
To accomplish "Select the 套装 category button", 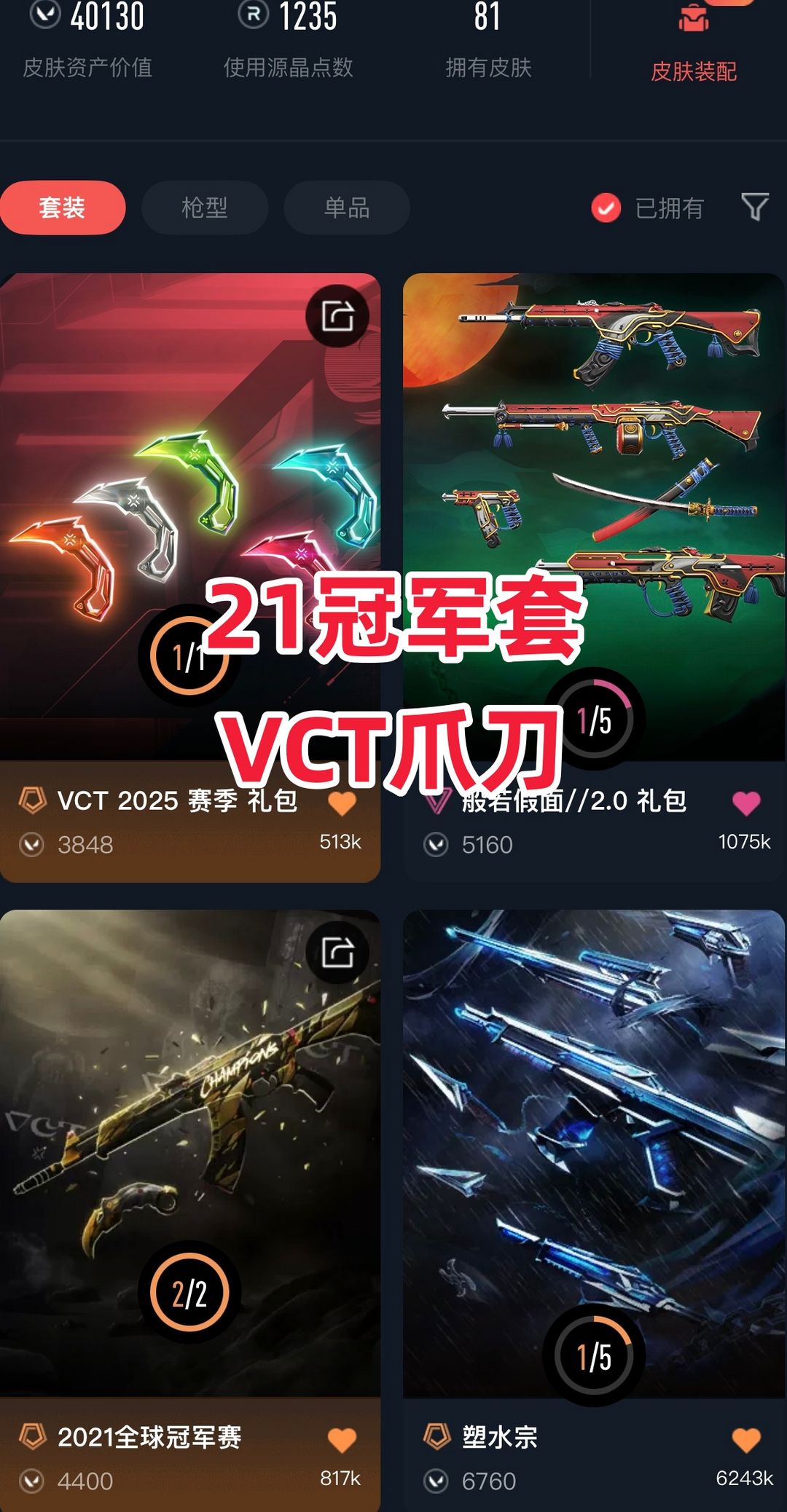I will (x=63, y=207).
